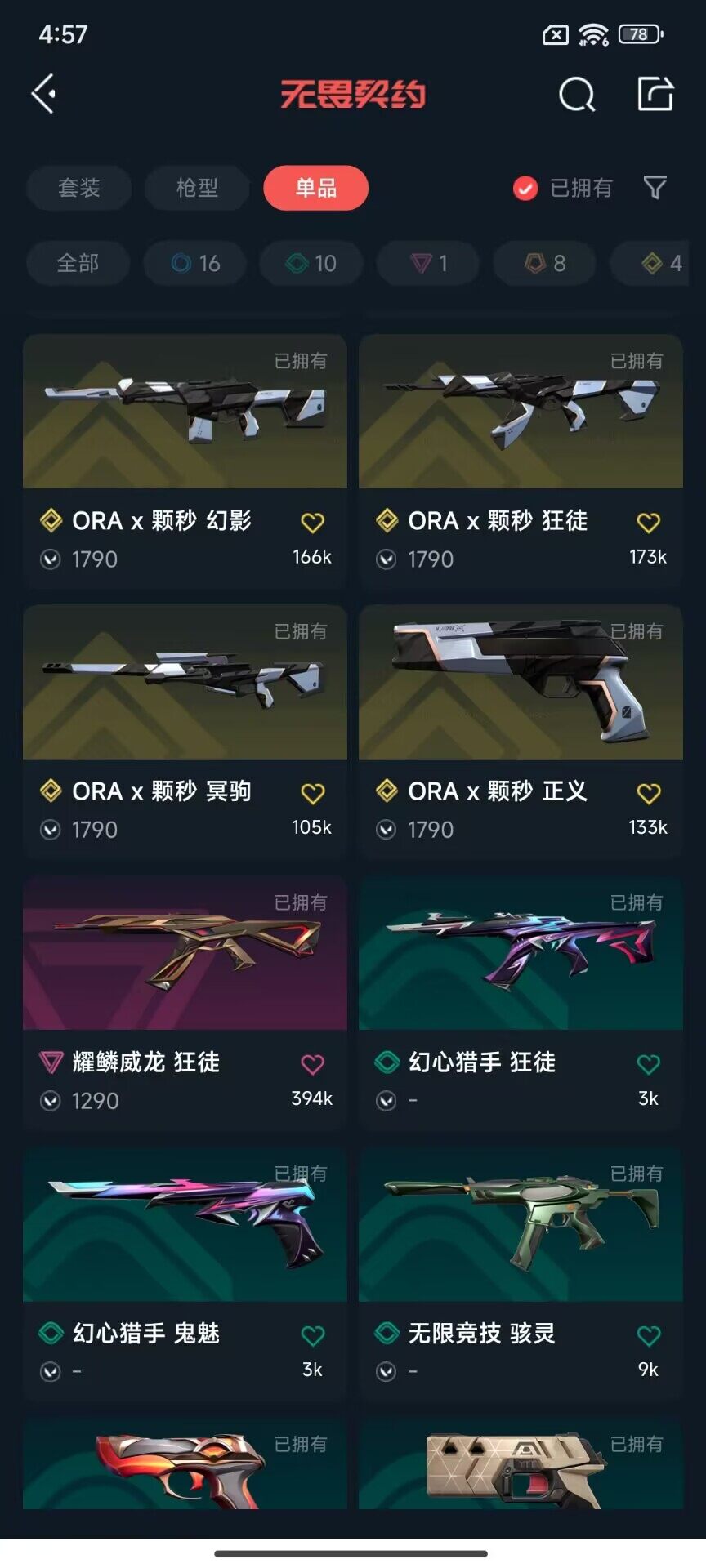Select the 单品 tab
Image resolution: width=706 pixels, height=1568 pixels.
(x=315, y=188)
